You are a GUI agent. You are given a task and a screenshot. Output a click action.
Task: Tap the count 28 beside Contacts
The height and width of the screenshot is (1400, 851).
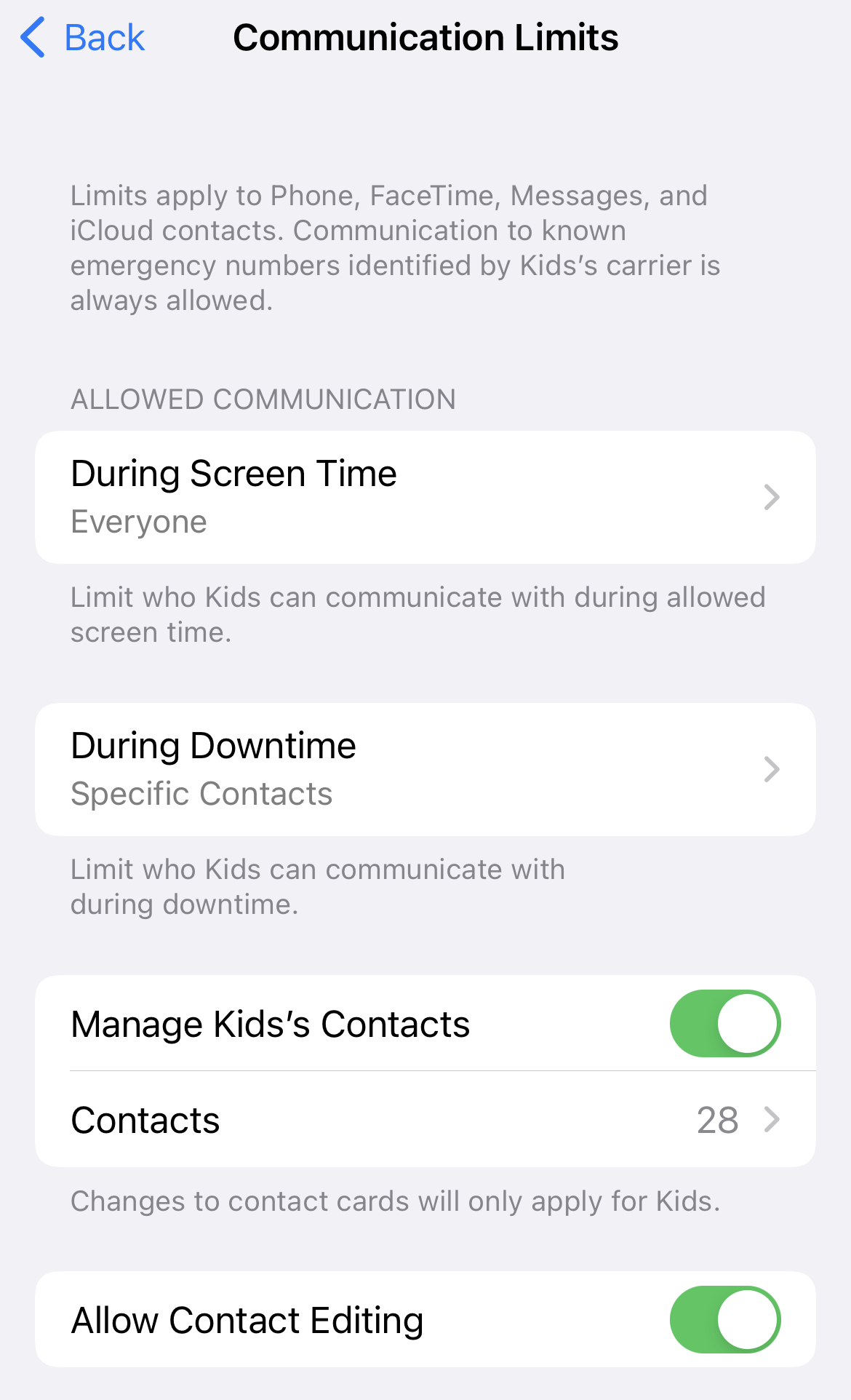[x=719, y=1121]
